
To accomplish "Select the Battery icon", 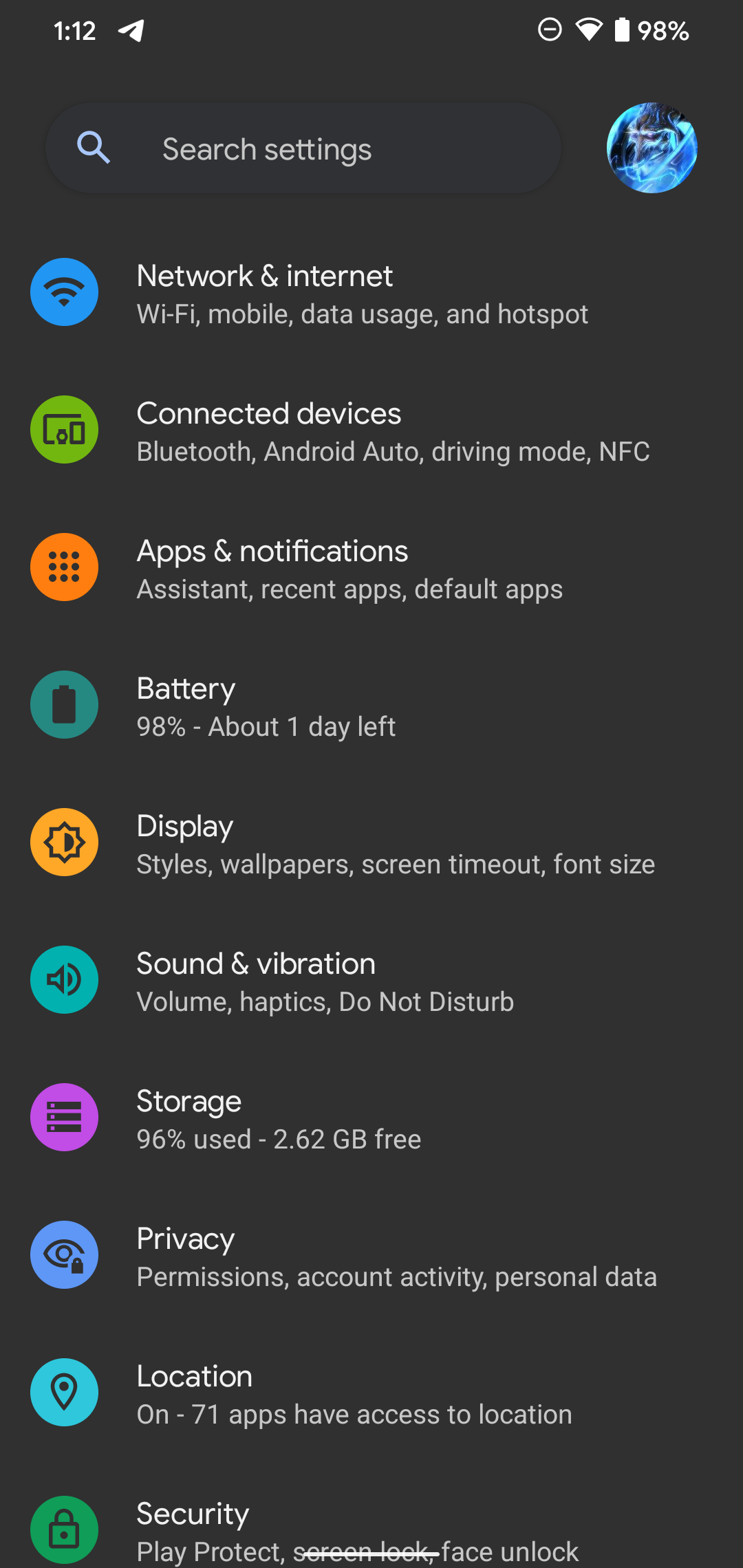I will [x=64, y=704].
